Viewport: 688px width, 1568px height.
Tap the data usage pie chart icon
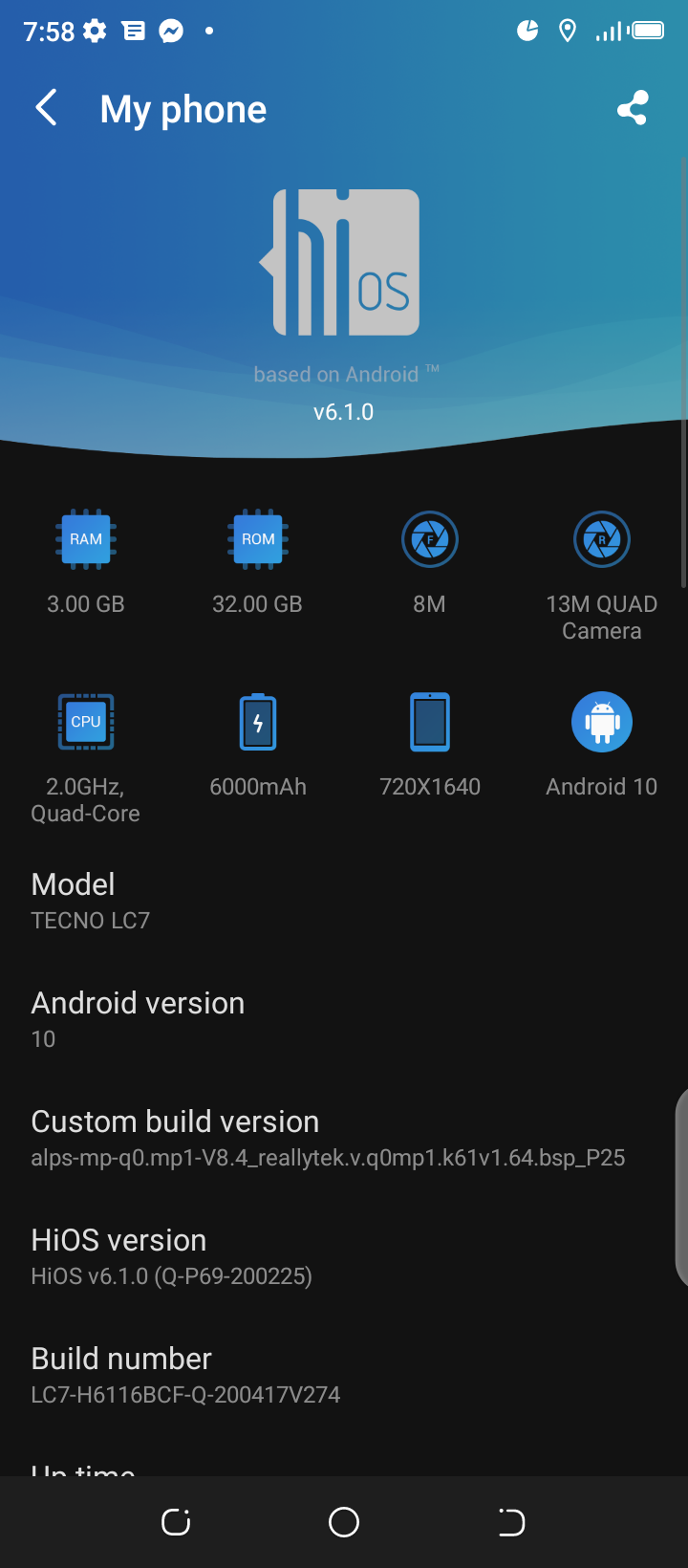click(x=527, y=30)
